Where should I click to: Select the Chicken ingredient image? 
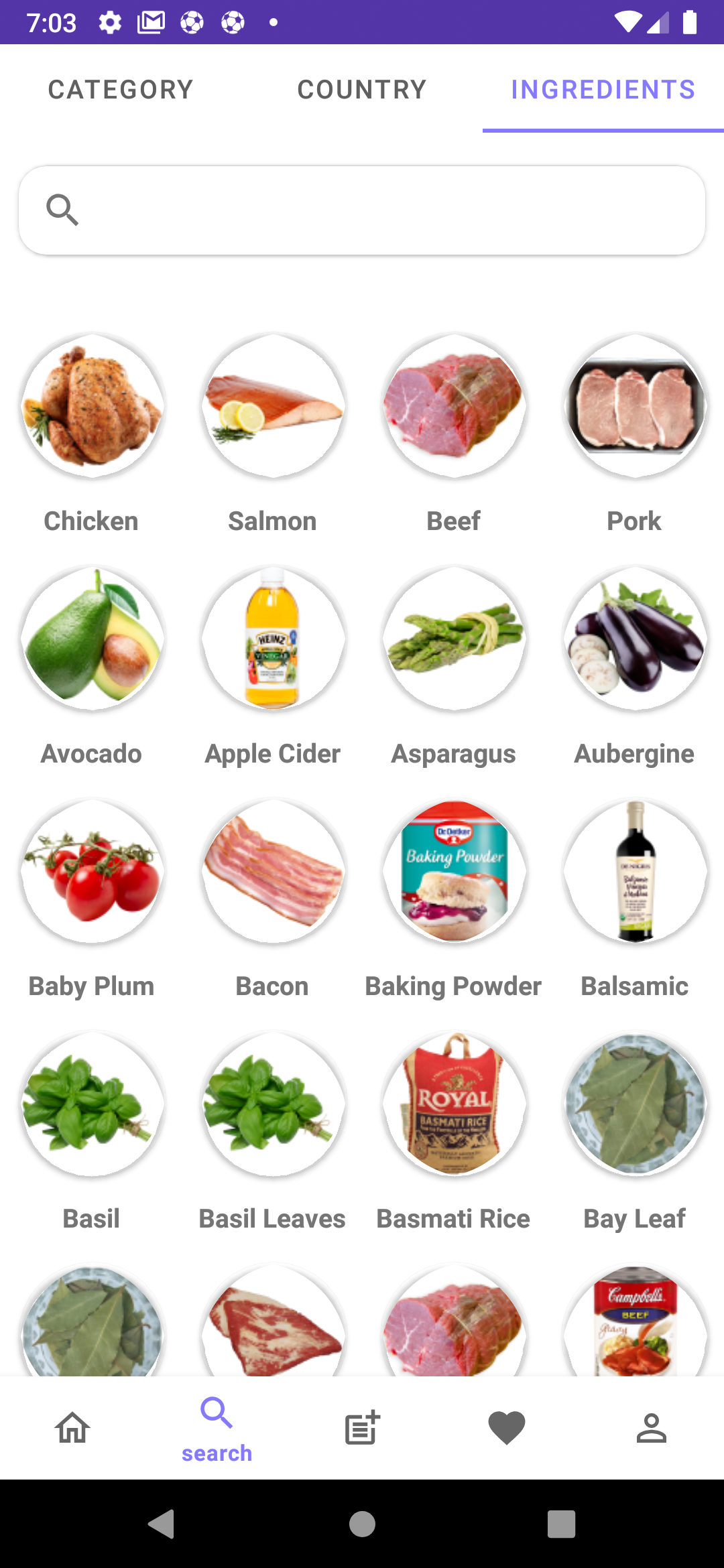pos(92,405)
